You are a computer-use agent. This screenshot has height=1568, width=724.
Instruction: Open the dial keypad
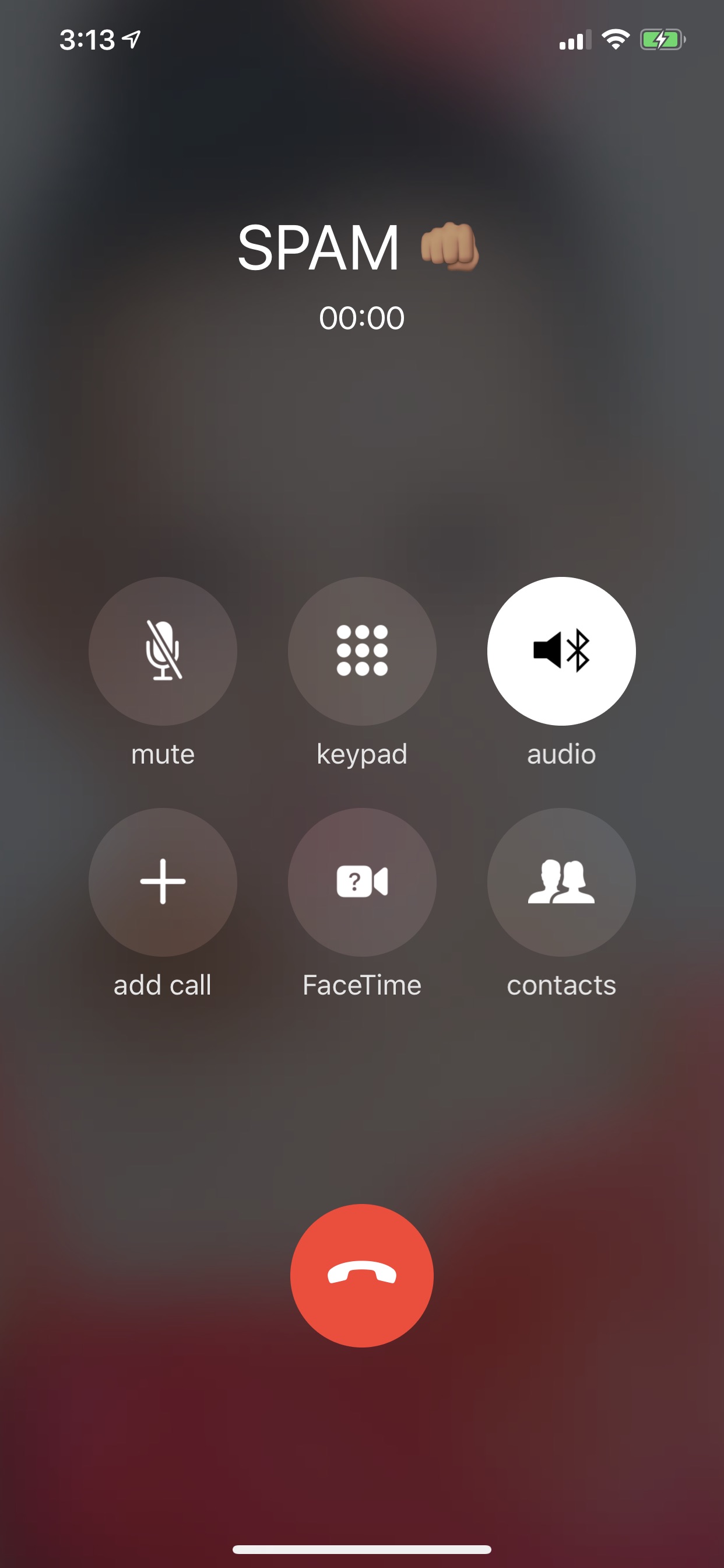(x=362, y=650)
